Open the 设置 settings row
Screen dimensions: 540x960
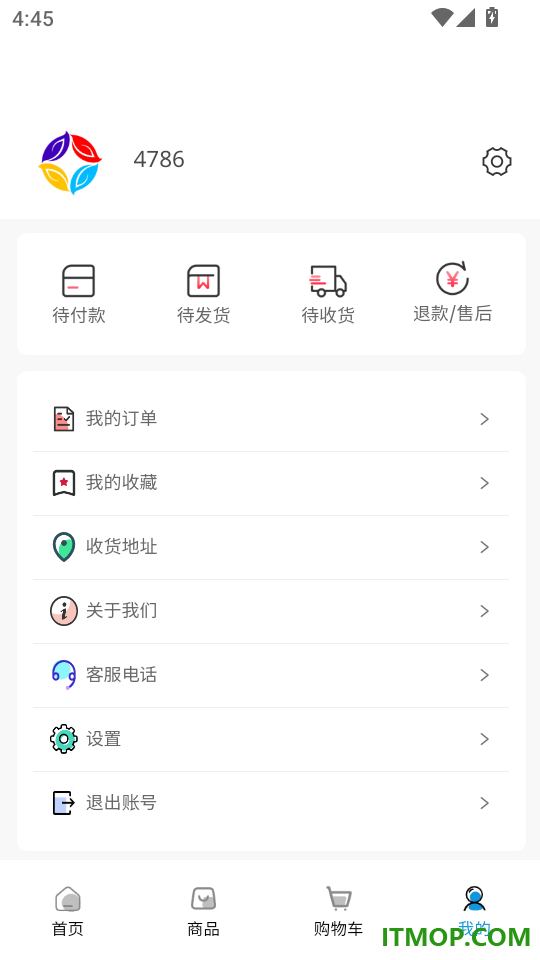click(x=271, y=740)
